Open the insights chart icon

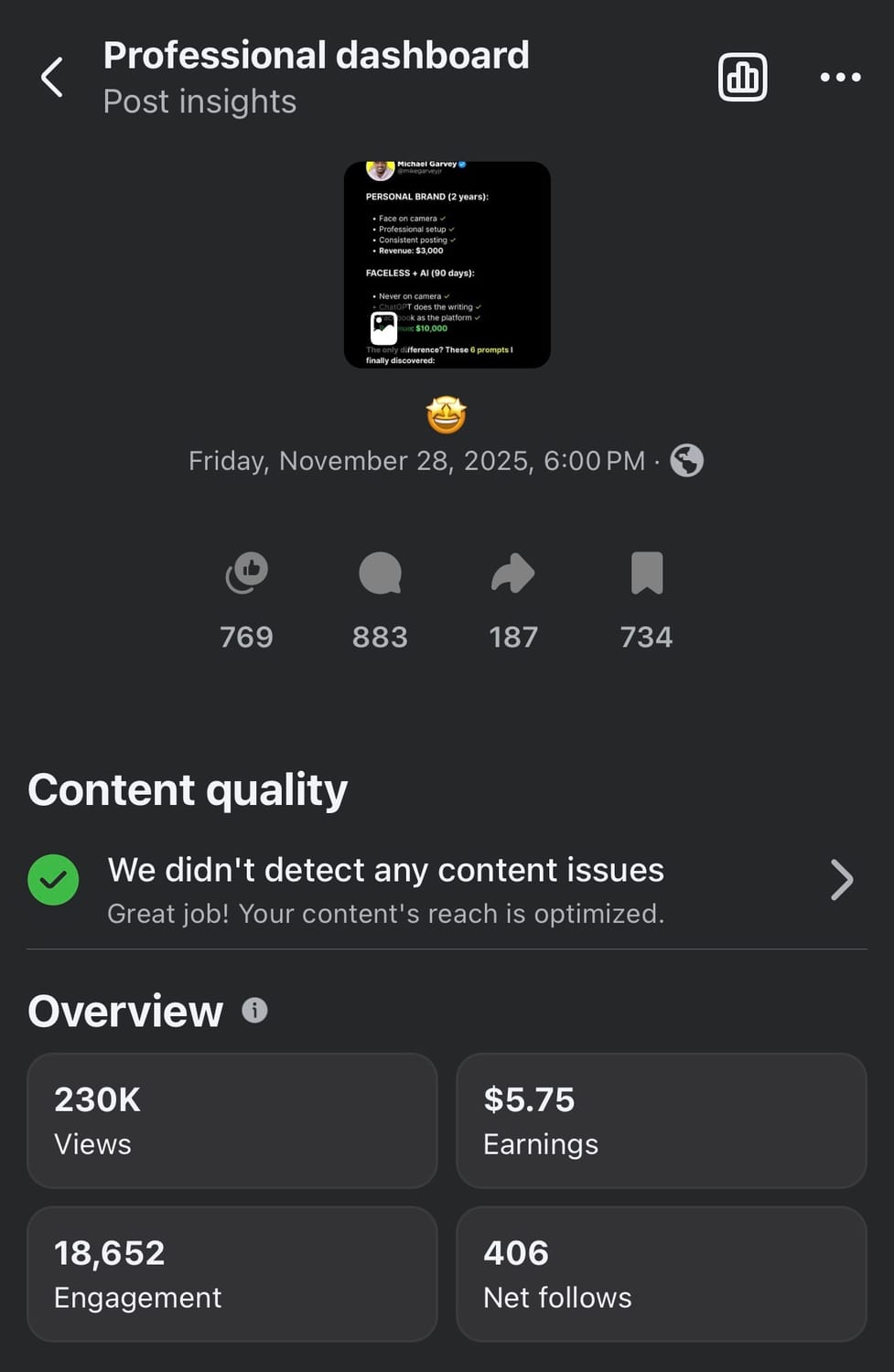(x=742, y=77)
